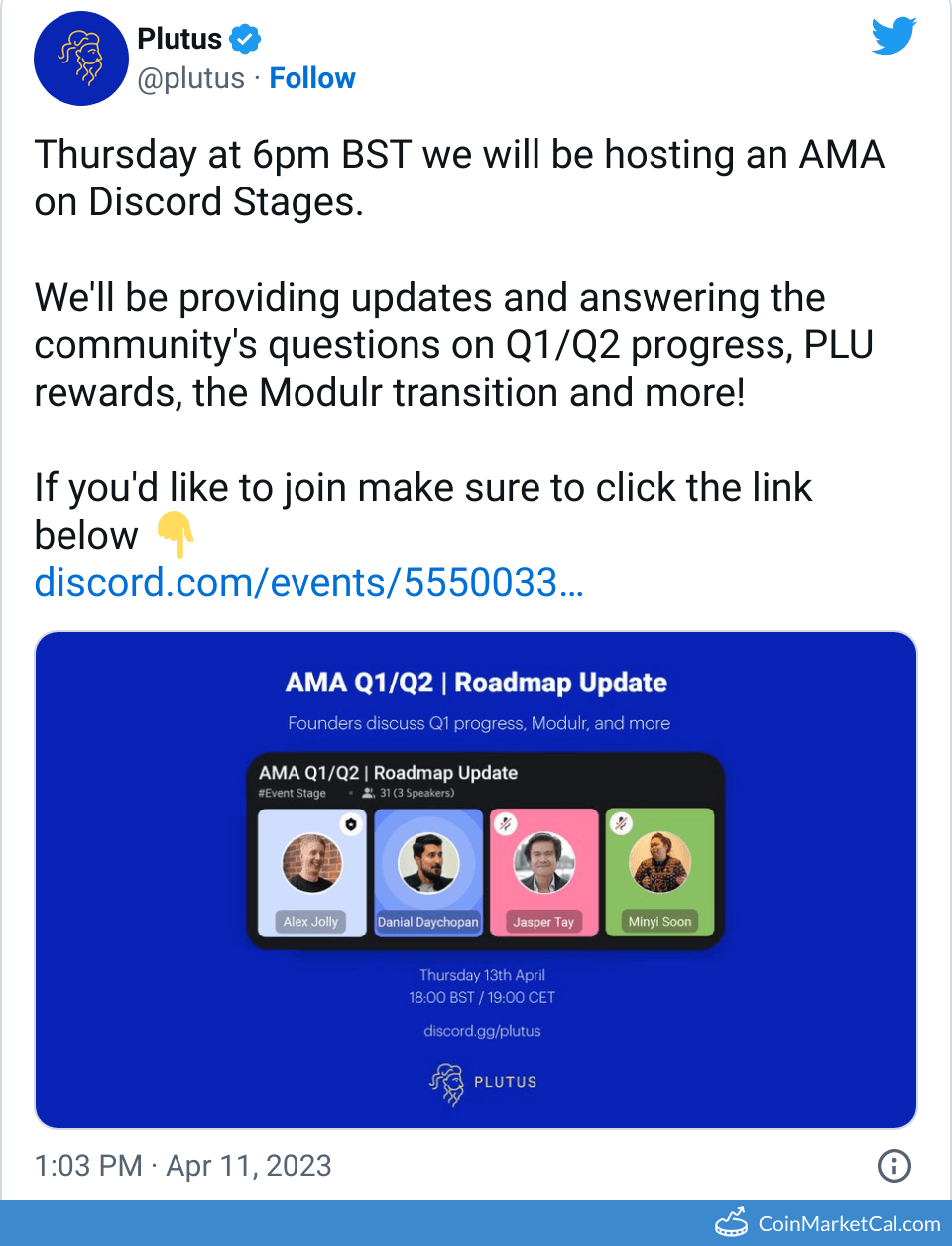The width and height of the screenshot is (952, 1246).
Task: Open the Plutus display name
Action: coord(179,39)
